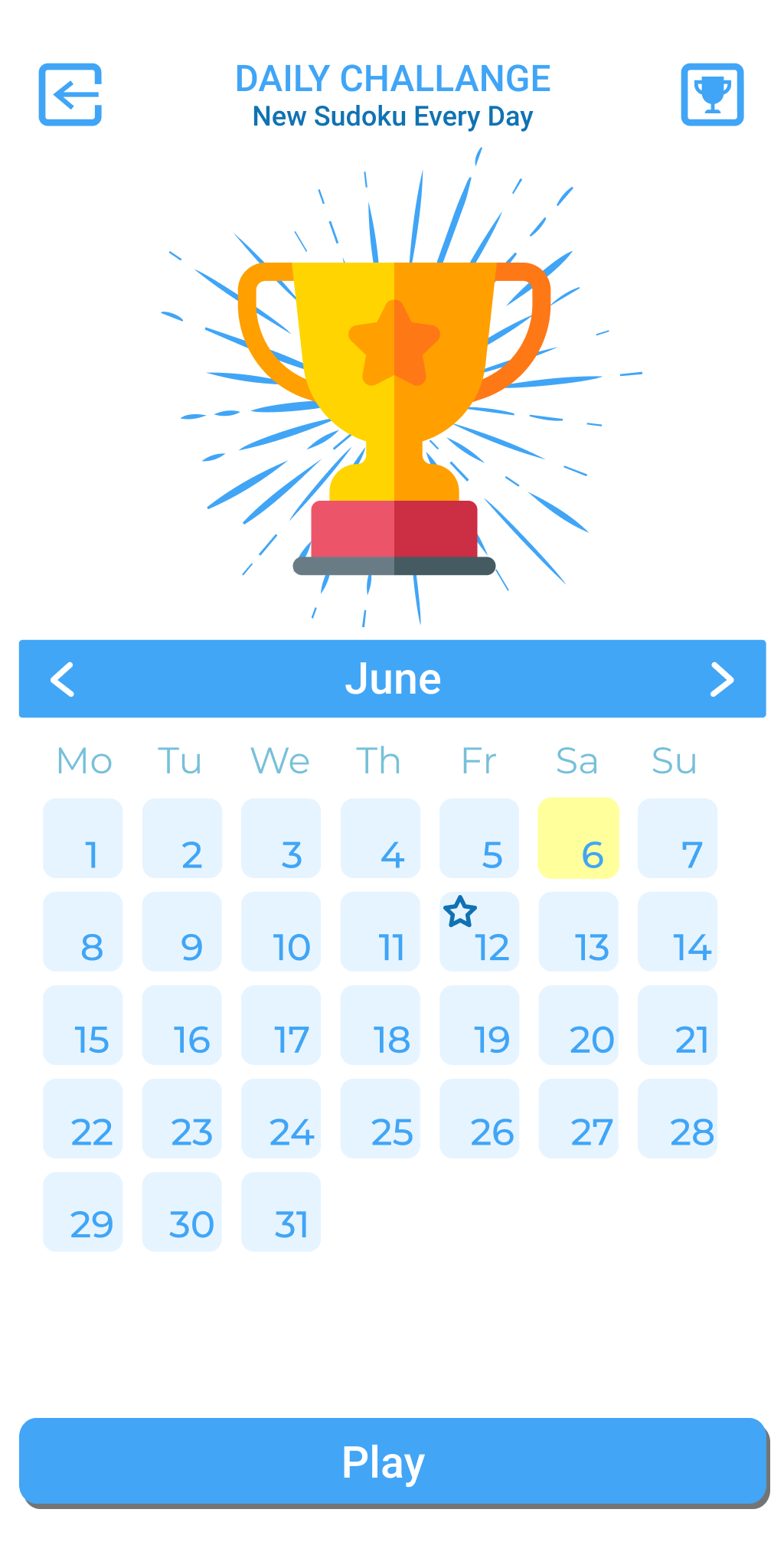Image resolution: width=784 pixels, height=1568 pixels.
Task: Select day 21 in the calendar
Action: pyautogui.click(x=678, y=1025)
